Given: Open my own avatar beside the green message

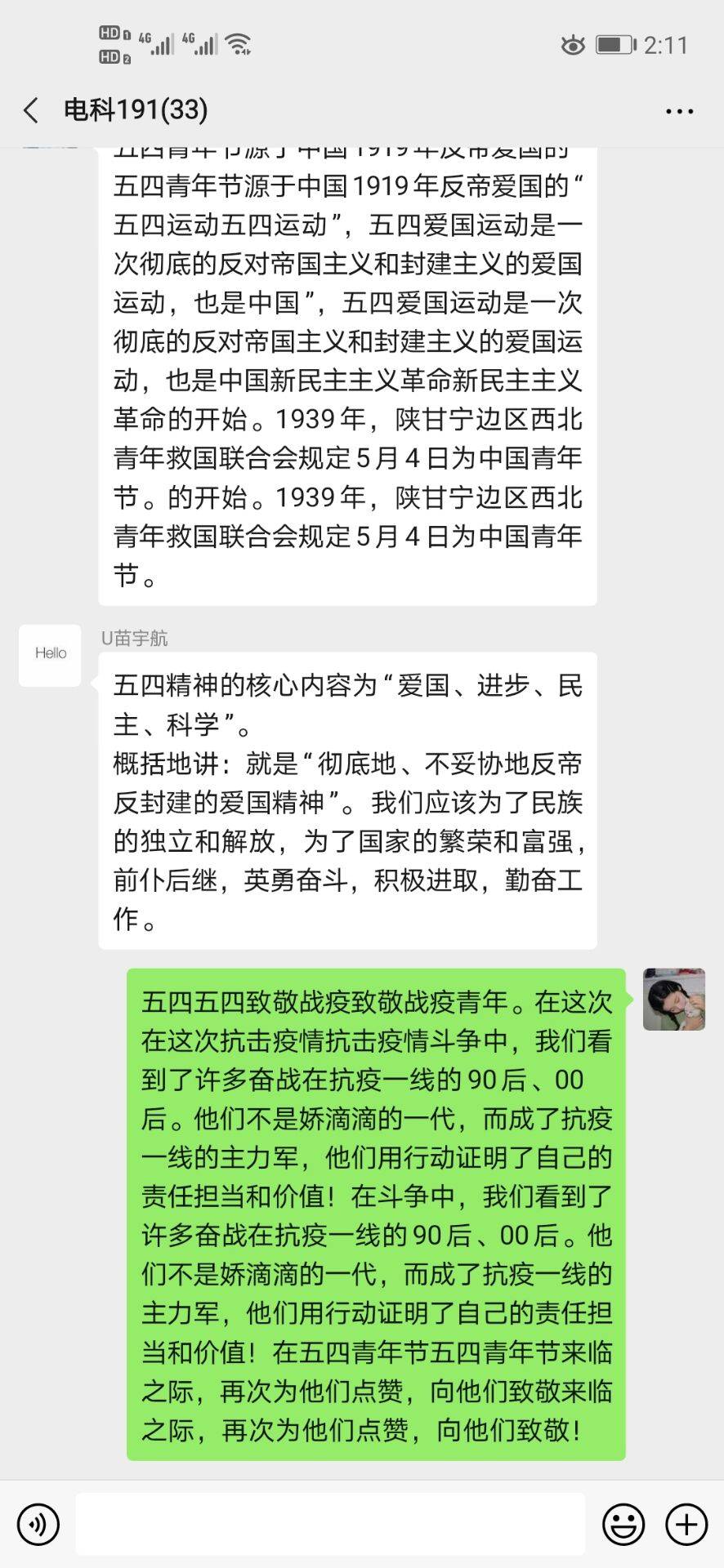Looking at the screenshot, I should (673, 999).
